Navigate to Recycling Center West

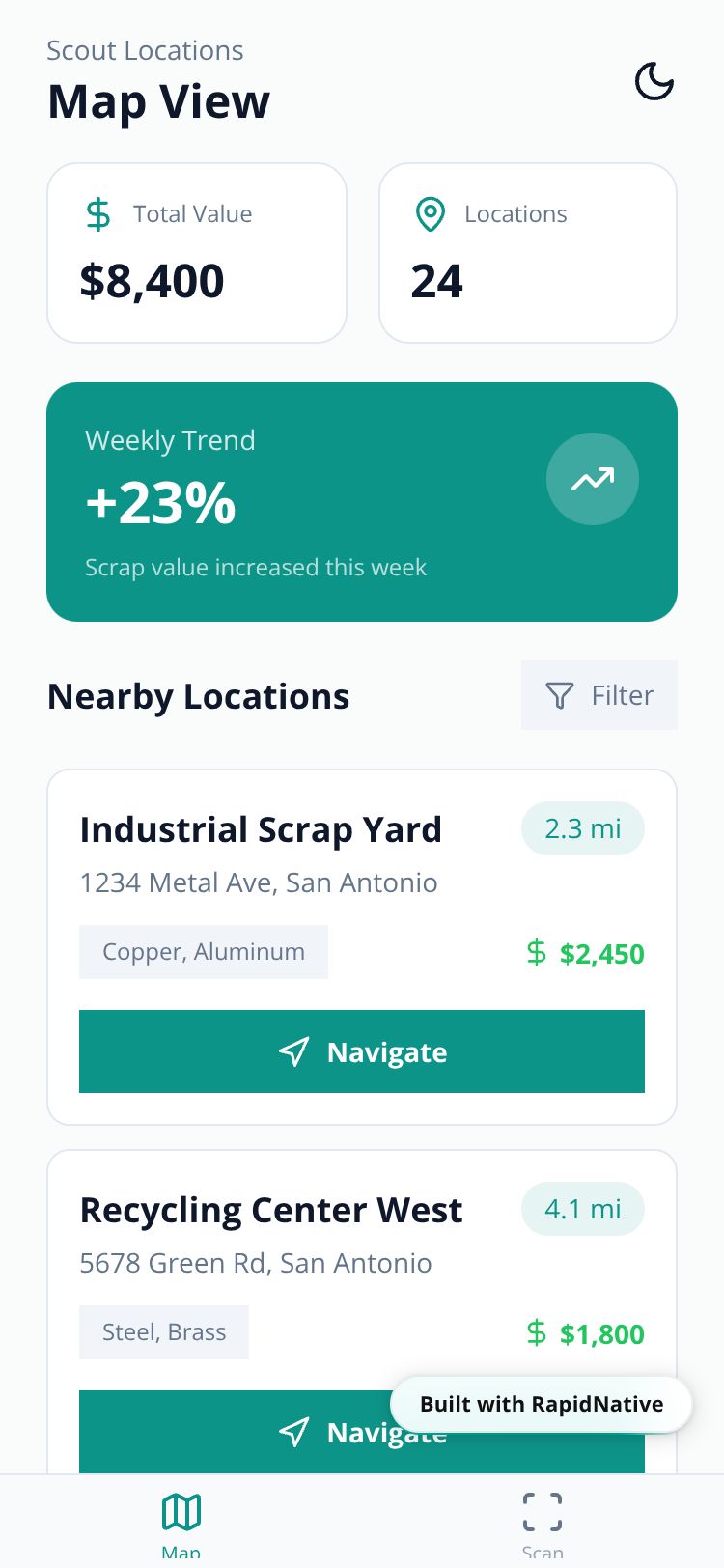click(232, 1432)
